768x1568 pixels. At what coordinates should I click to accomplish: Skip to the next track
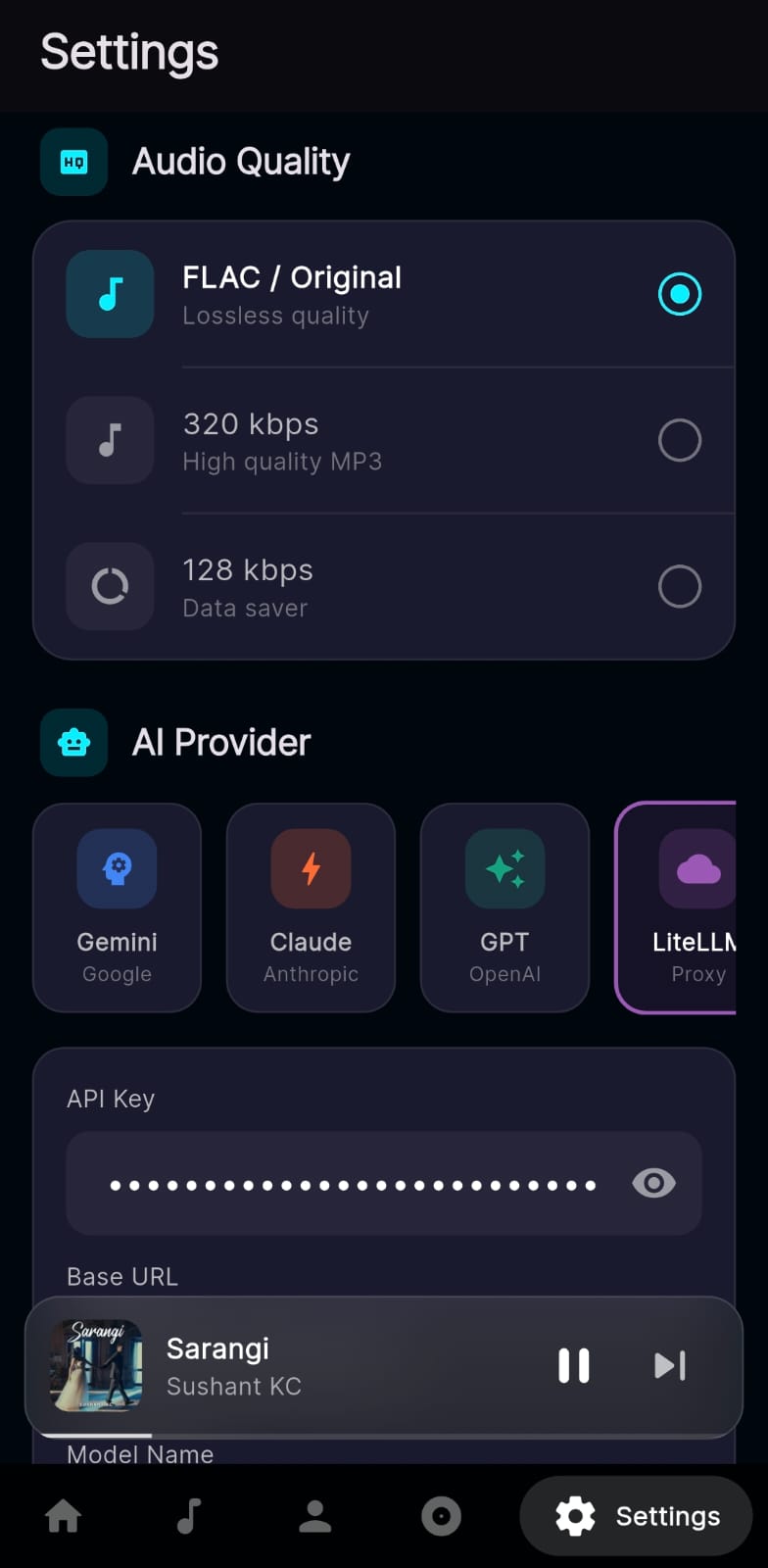coord(669,1365)
